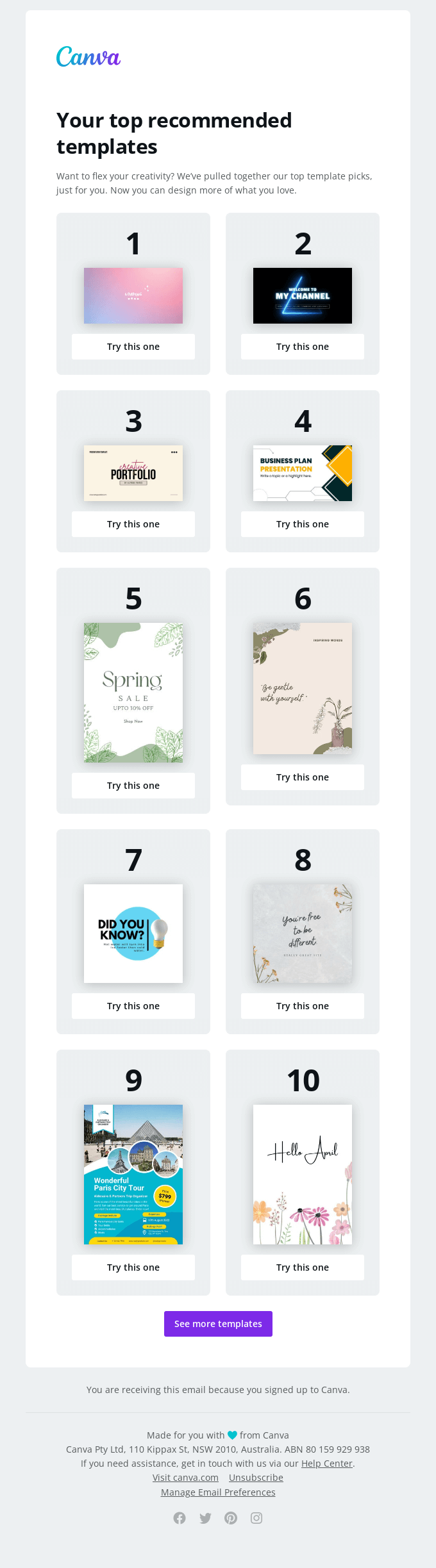Viewport: 436px width, 1568px height.
Task: Try the Did You Know template 7
Action: click(133, 1006)
